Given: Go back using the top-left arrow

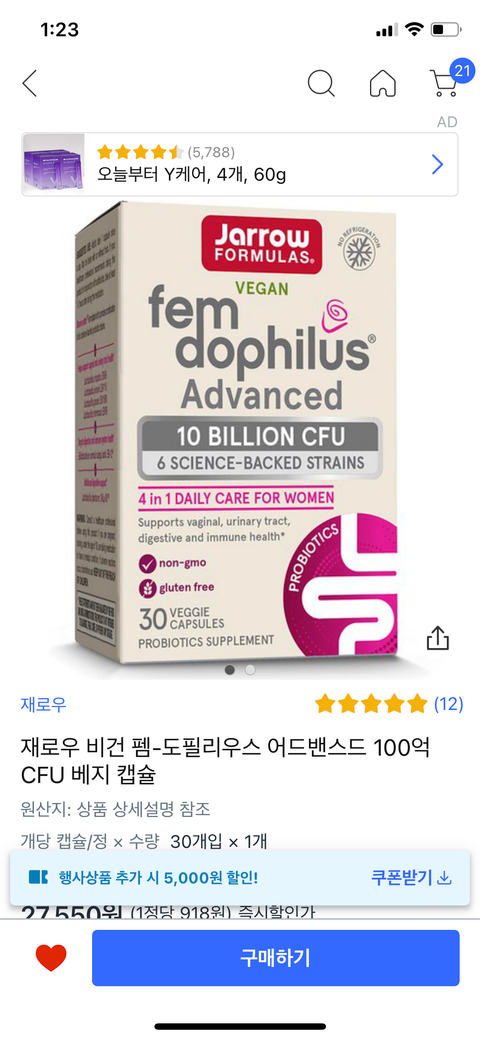Looking at the screenshot, I should point(29,84).
